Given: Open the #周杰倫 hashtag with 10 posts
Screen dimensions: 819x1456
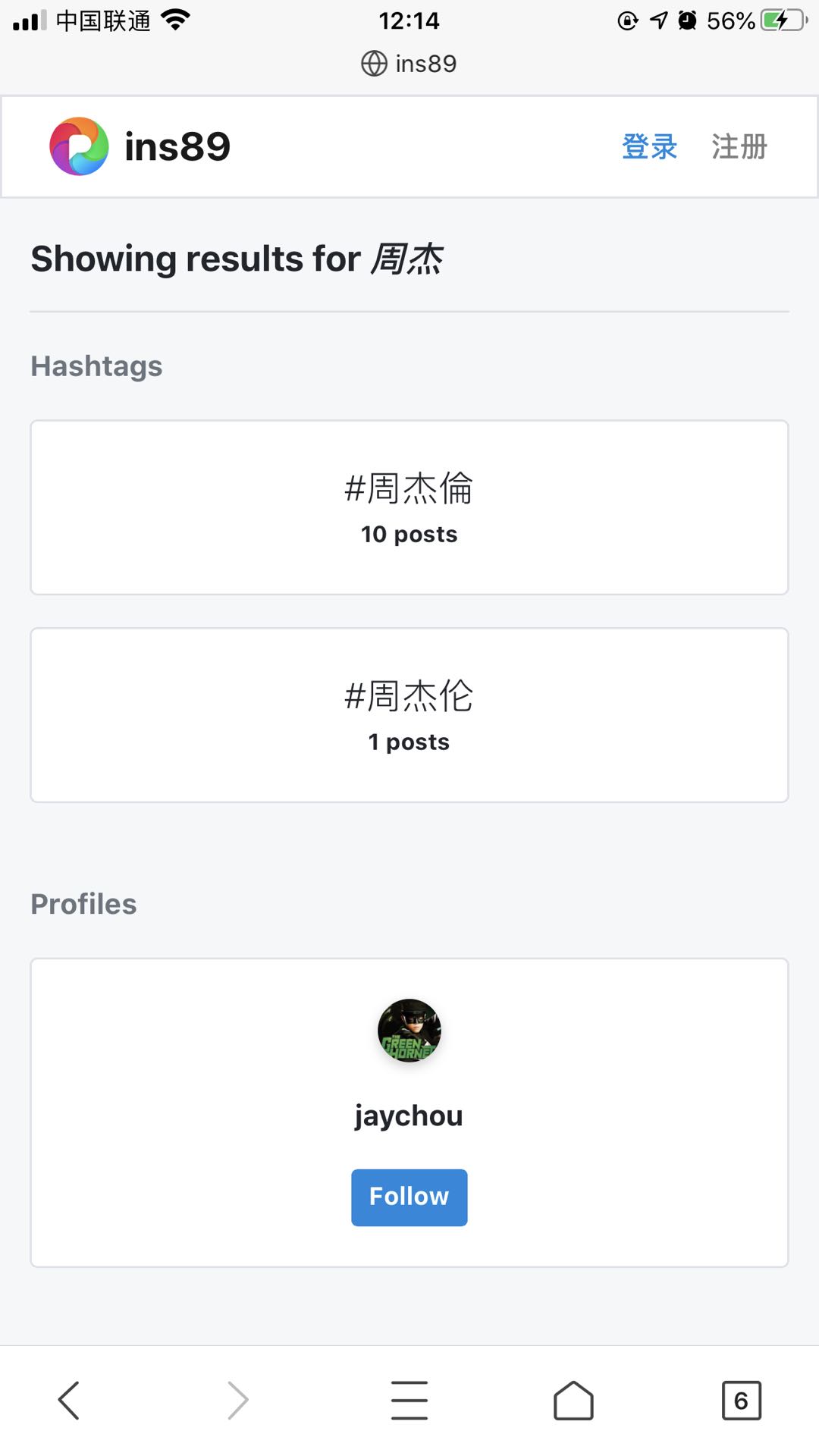Looking at the screenshot, I should coord(409,507).
